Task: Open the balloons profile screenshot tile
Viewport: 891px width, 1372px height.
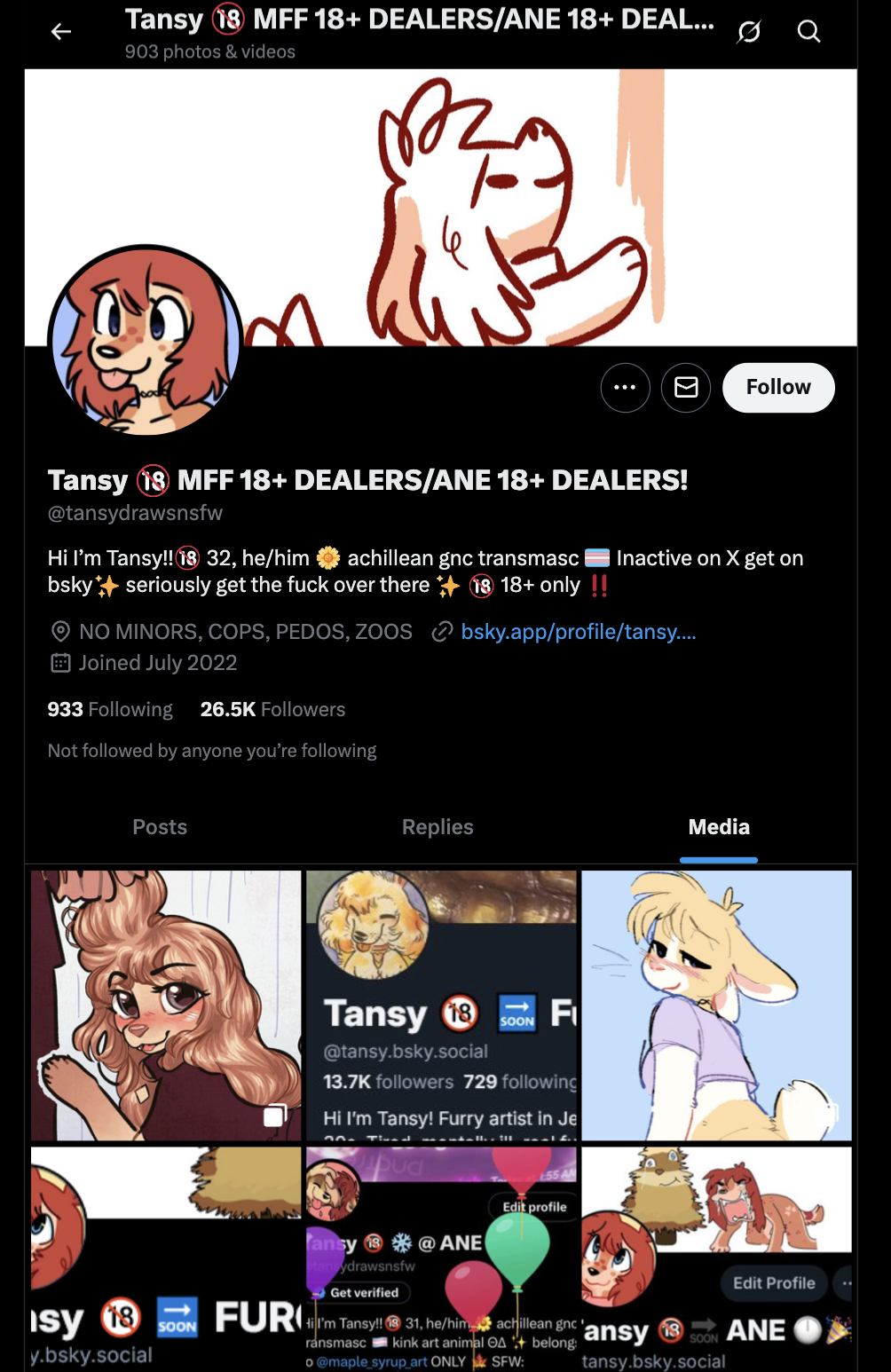Action: [x=441, y=1258]
